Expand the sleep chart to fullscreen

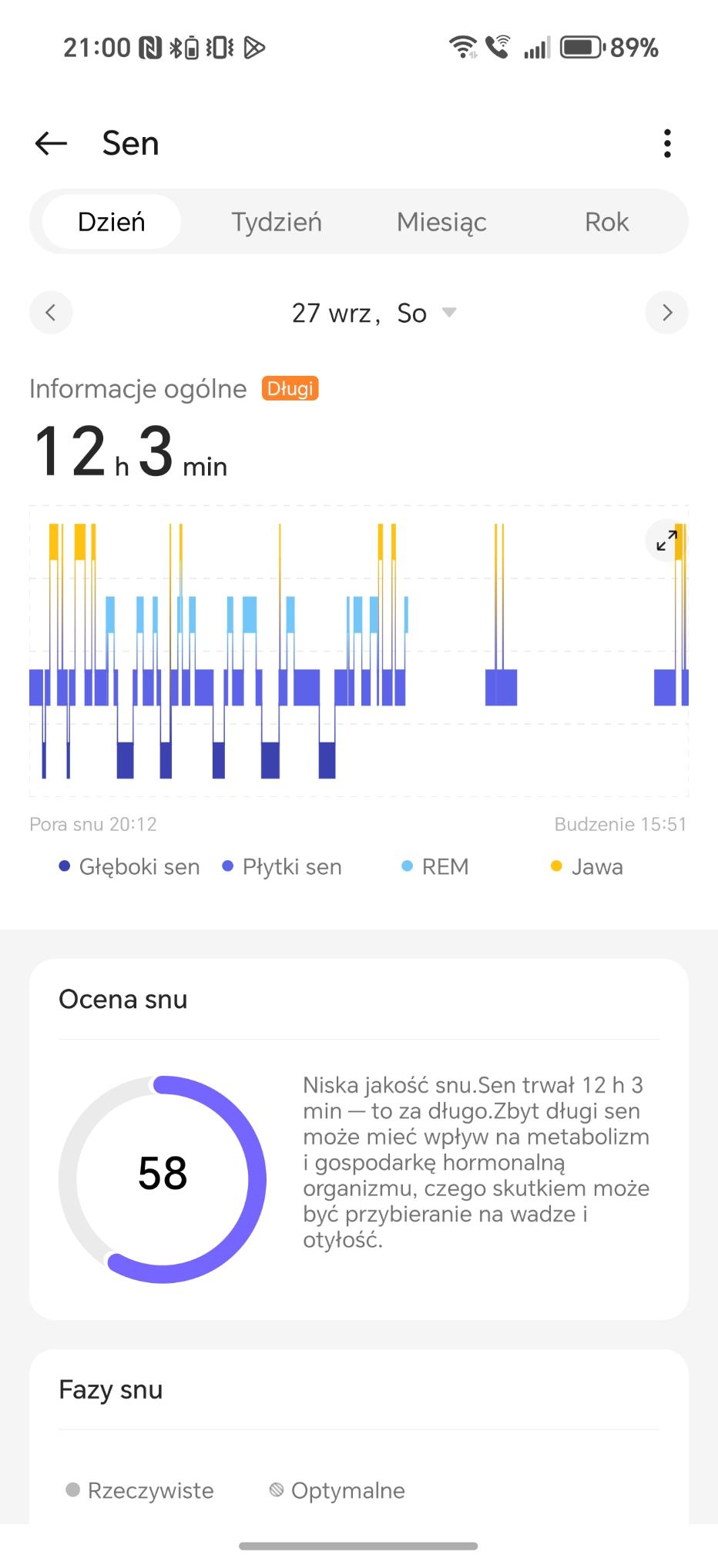666,541
